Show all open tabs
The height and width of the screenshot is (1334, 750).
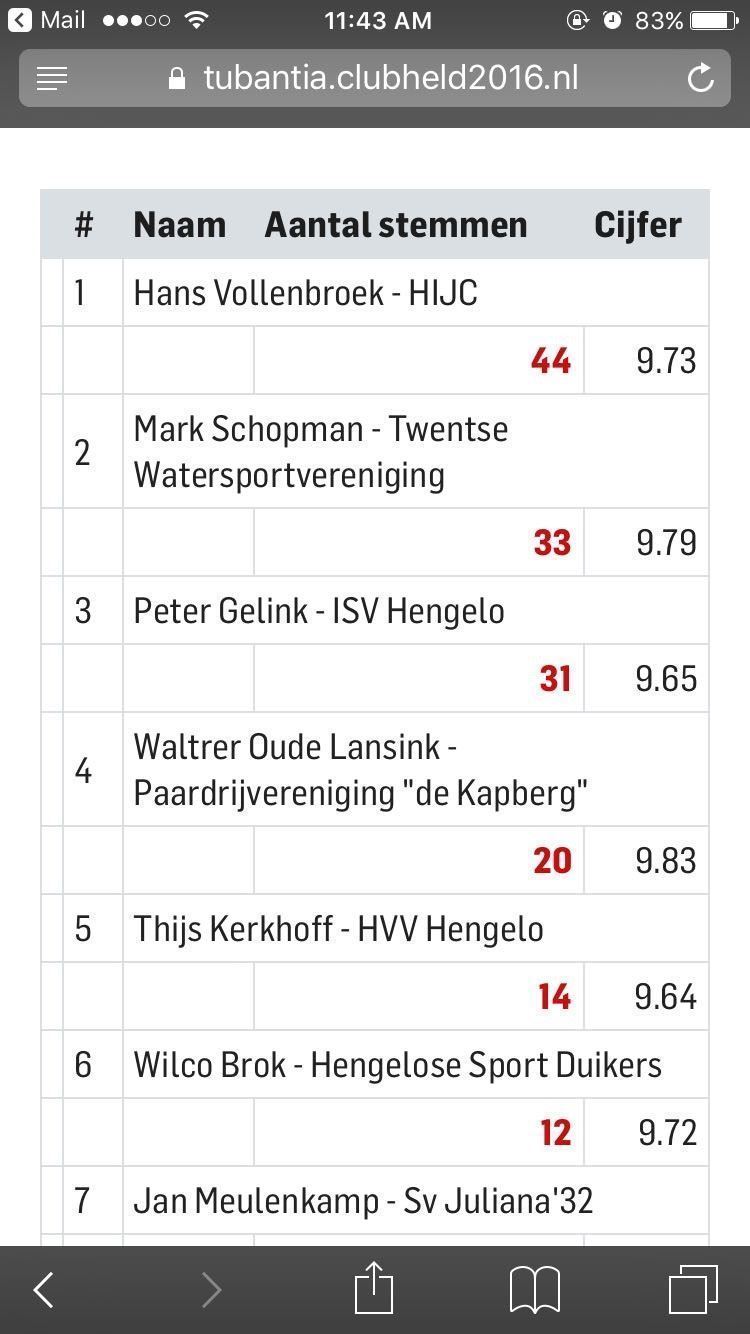coord(693,1290)
